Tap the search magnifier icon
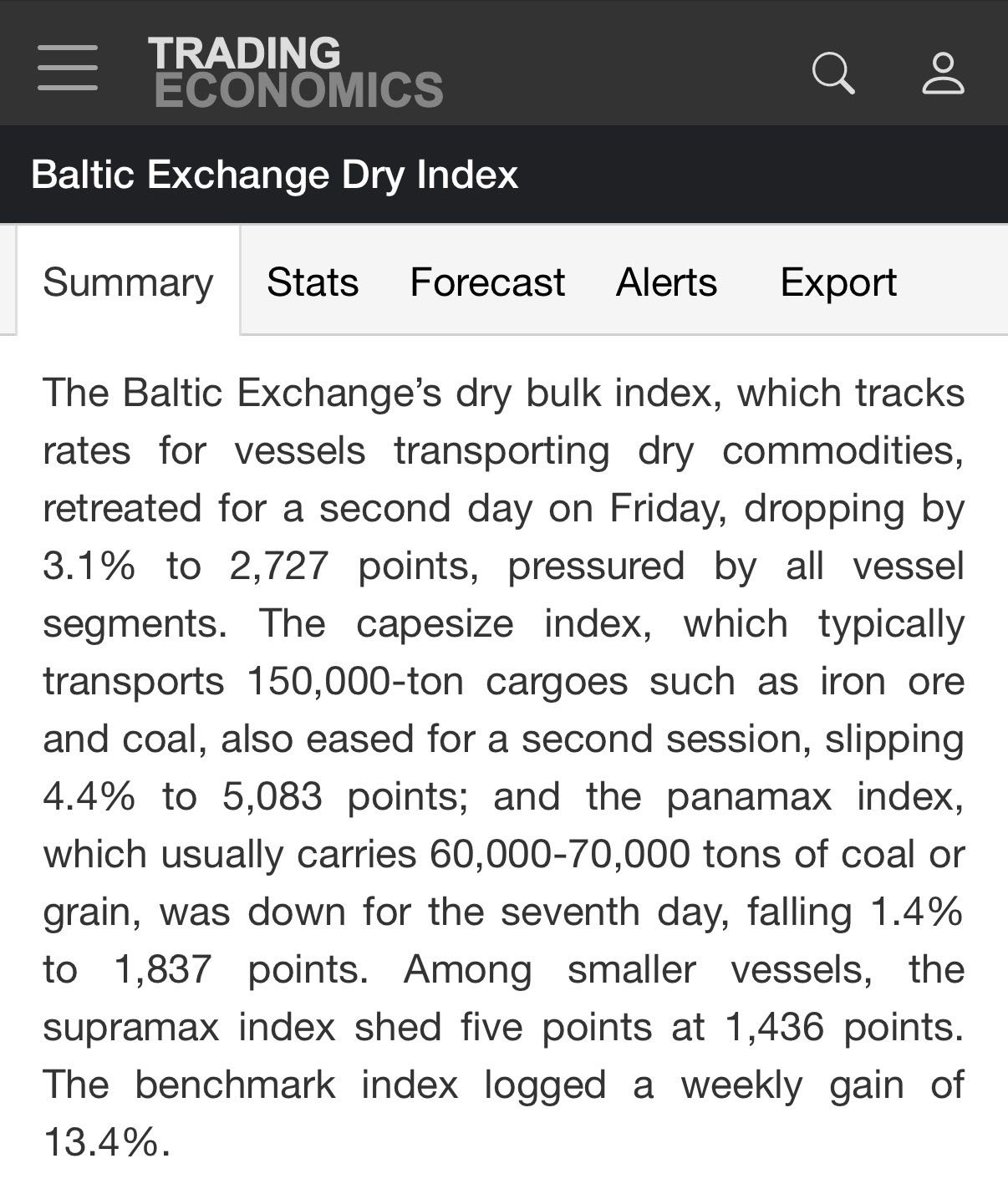1008x1189 pixels. click(833, 73)
